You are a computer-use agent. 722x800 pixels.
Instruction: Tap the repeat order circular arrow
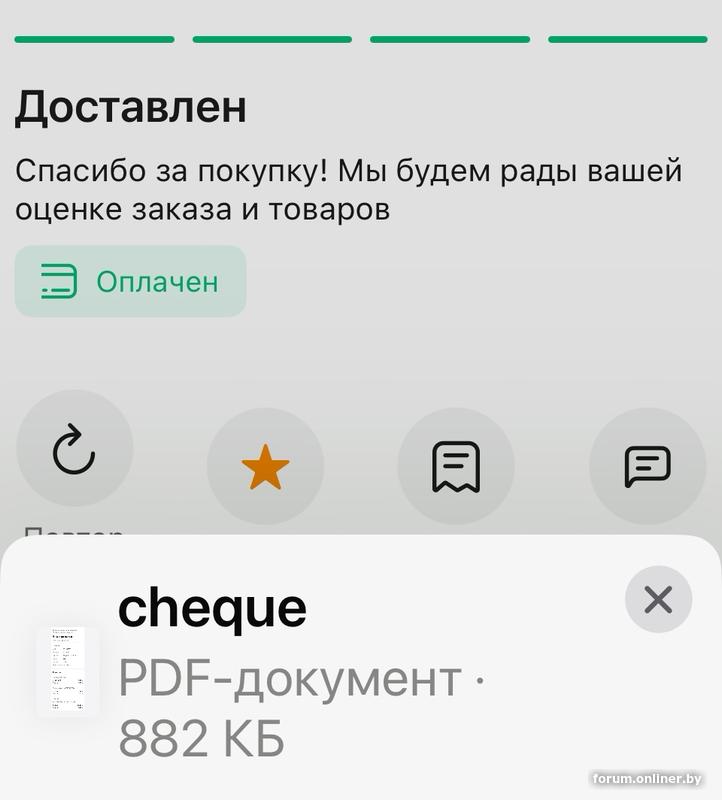point(74,449)
